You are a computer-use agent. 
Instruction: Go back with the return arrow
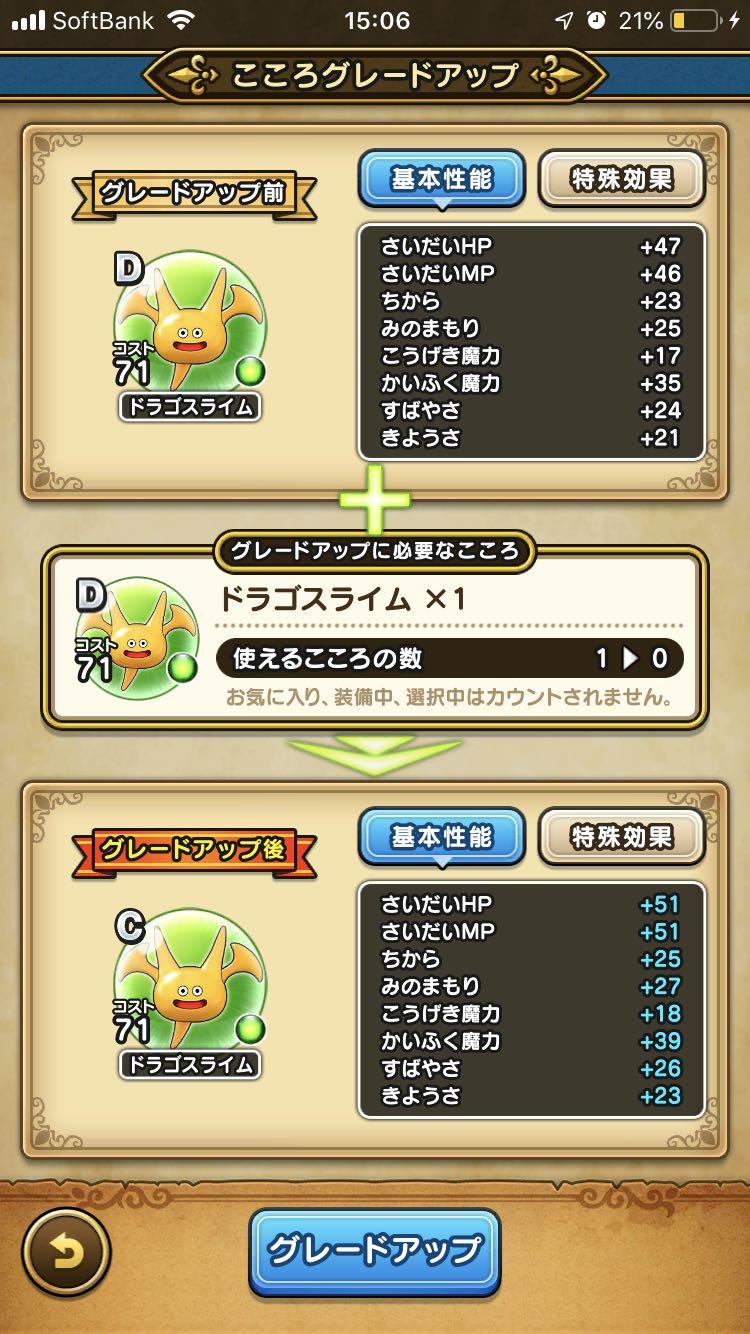[x=66, y=1252]
